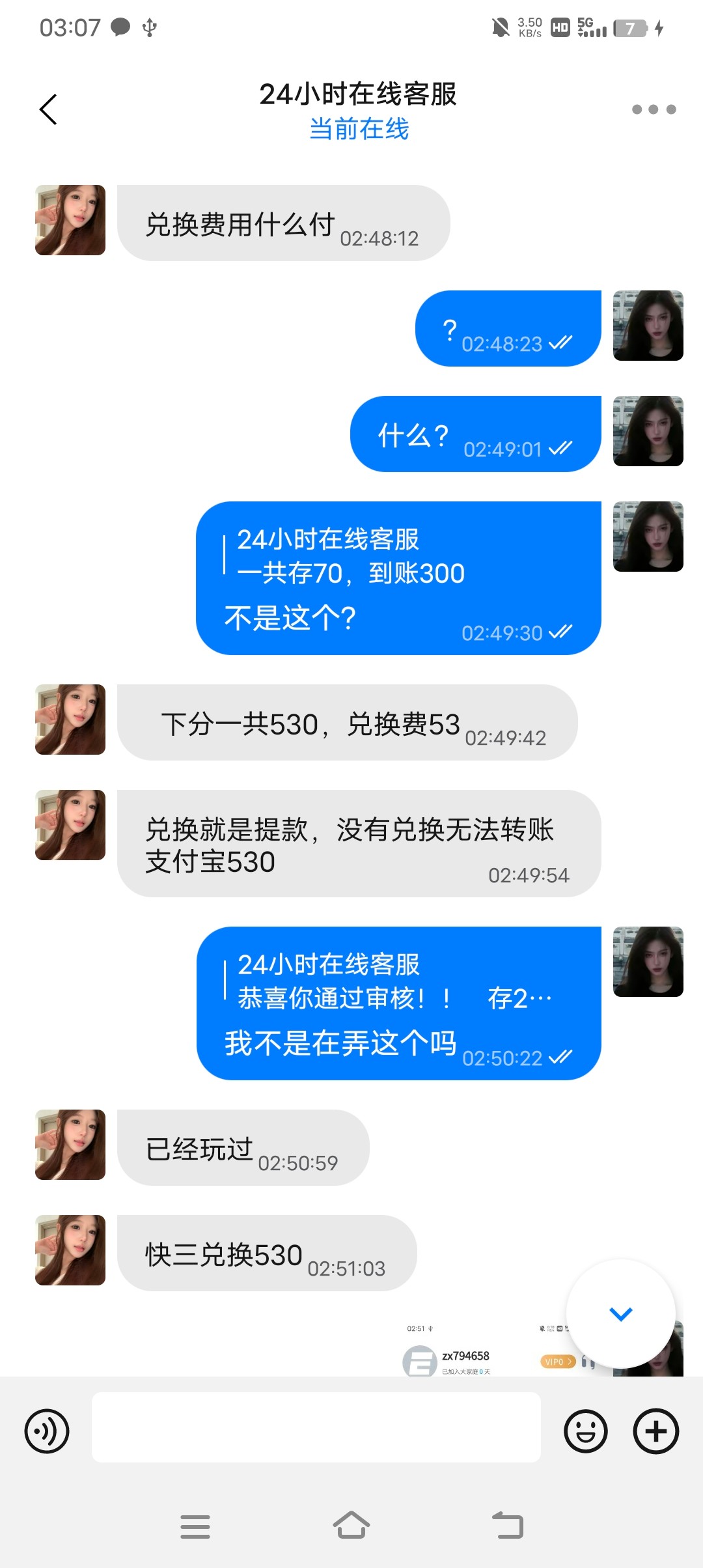Jump to latest messages with down arrow
Screen dimensions: 703x1568
point(620,1314)
